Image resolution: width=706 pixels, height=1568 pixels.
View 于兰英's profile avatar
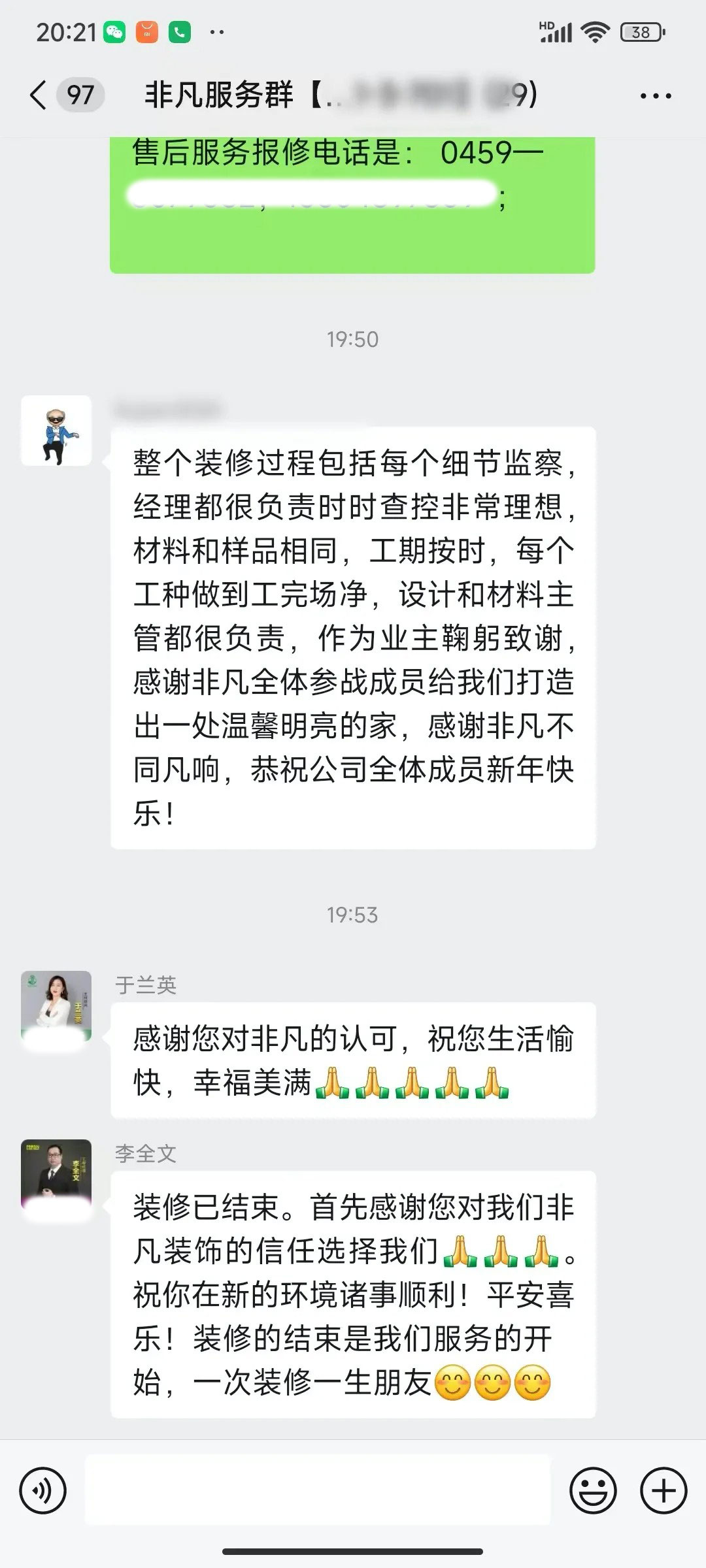pos(56,1006)
